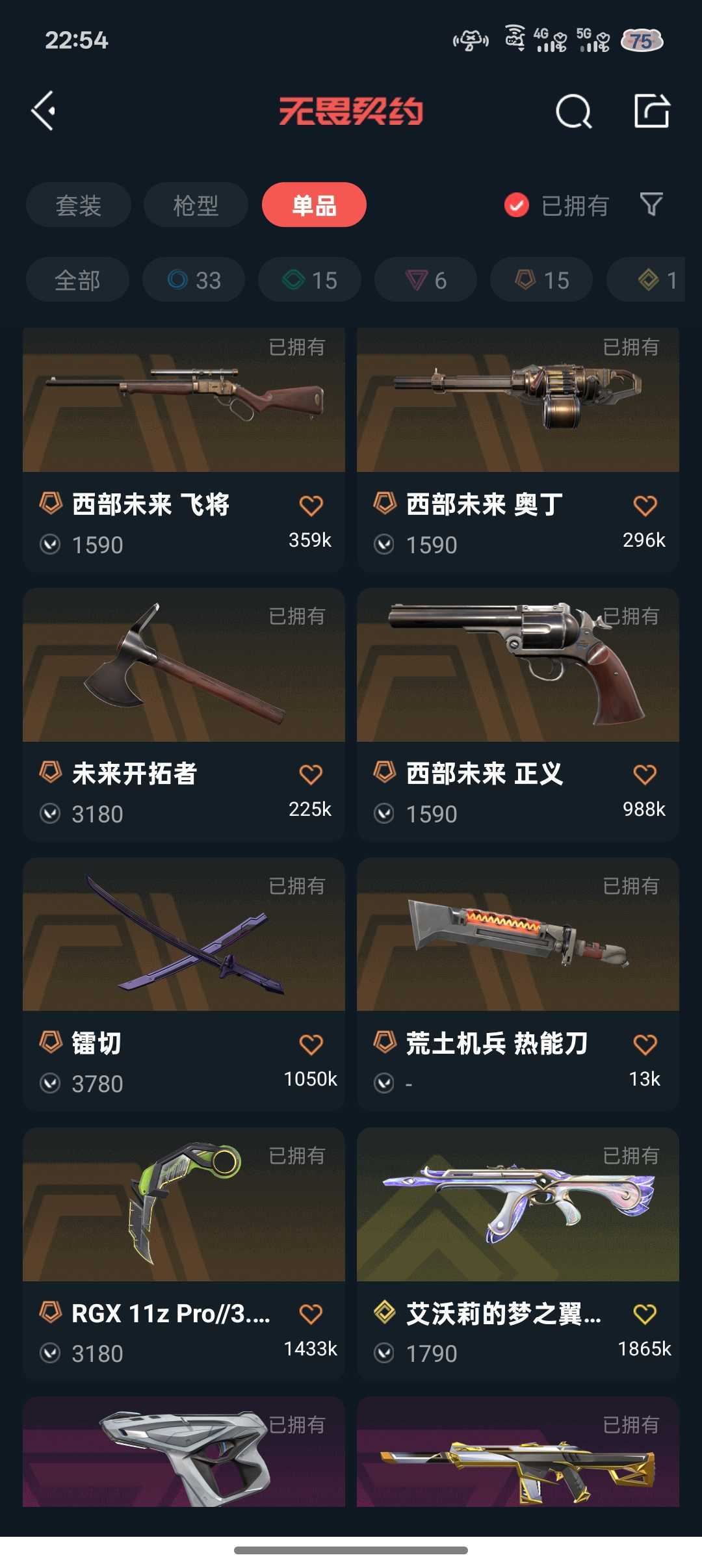The width and height of the screenshot is (702, 1568).
Task: Share this page via the share icon
Action: [x=651, y=111]
